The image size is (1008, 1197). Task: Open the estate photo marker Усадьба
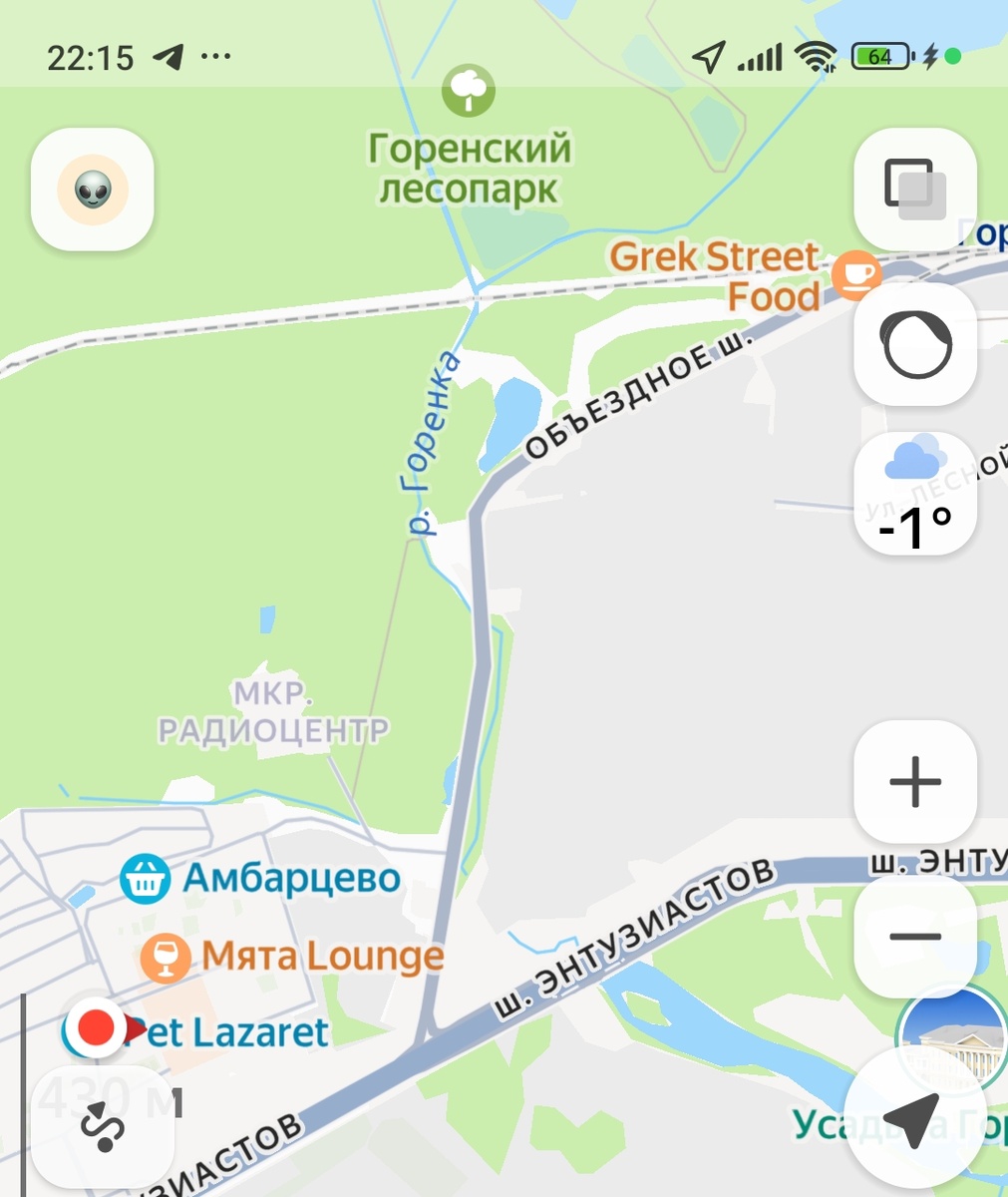[950, 1039]
